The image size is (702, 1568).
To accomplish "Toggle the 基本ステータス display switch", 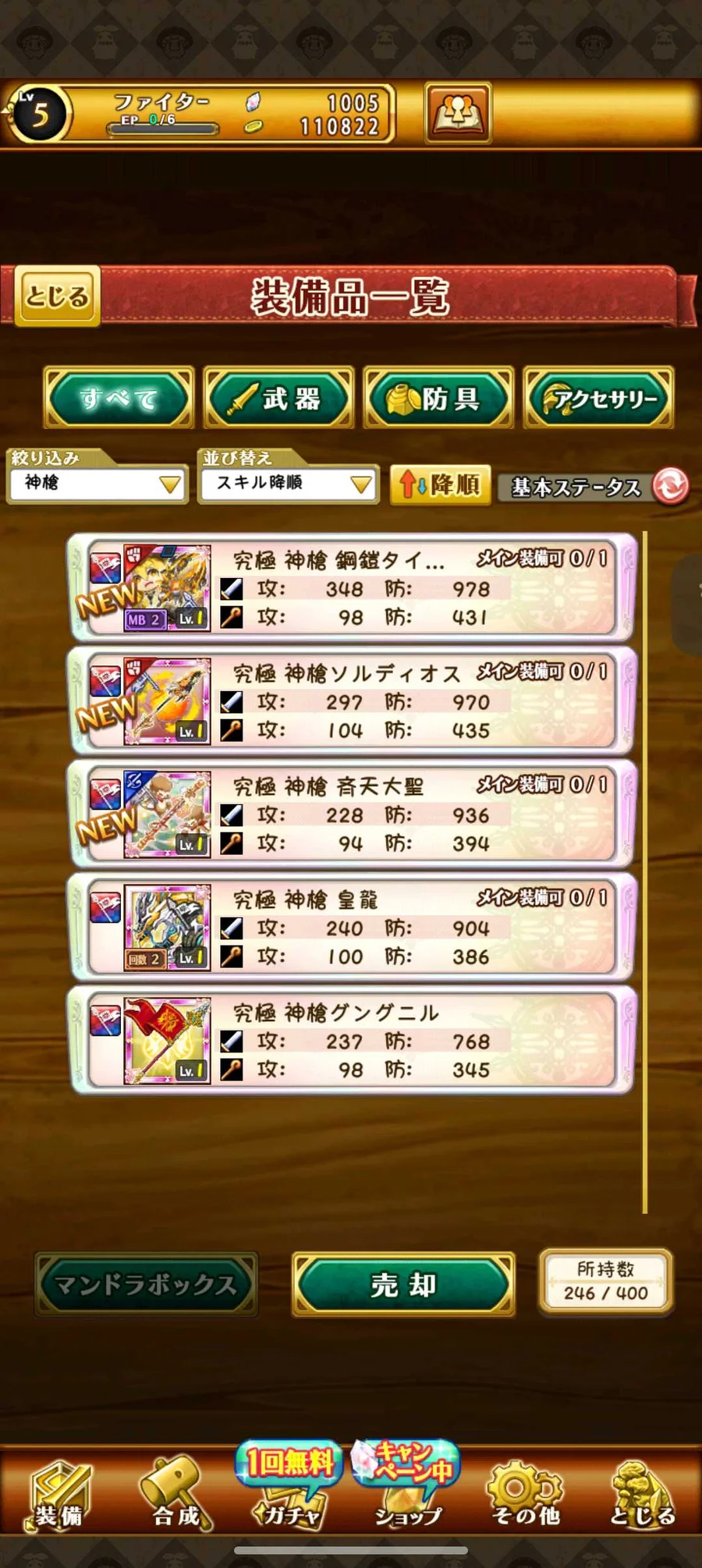I will (x=593, y=487).
